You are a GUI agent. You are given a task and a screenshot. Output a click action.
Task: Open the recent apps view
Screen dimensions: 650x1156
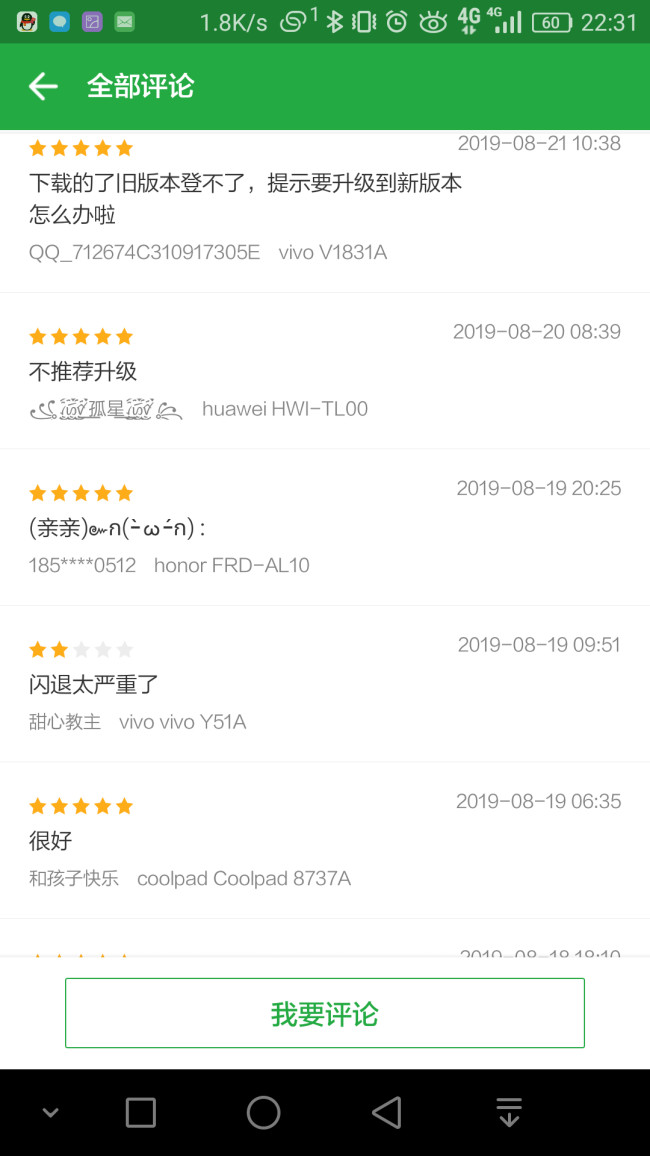(141, 1112)
